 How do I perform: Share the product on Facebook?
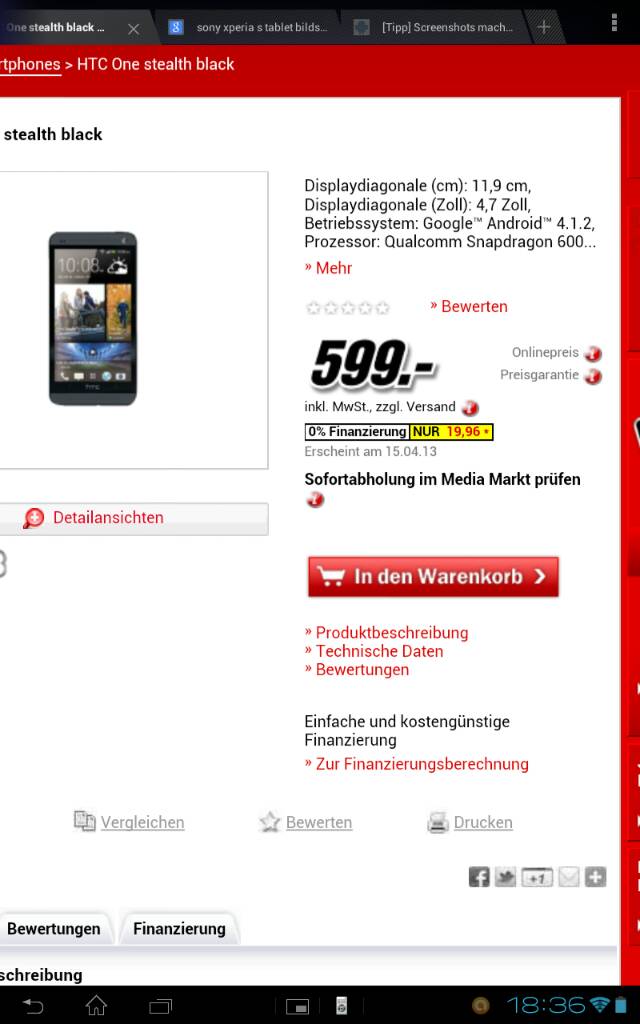pyautogui.click(x=479, y=877)
